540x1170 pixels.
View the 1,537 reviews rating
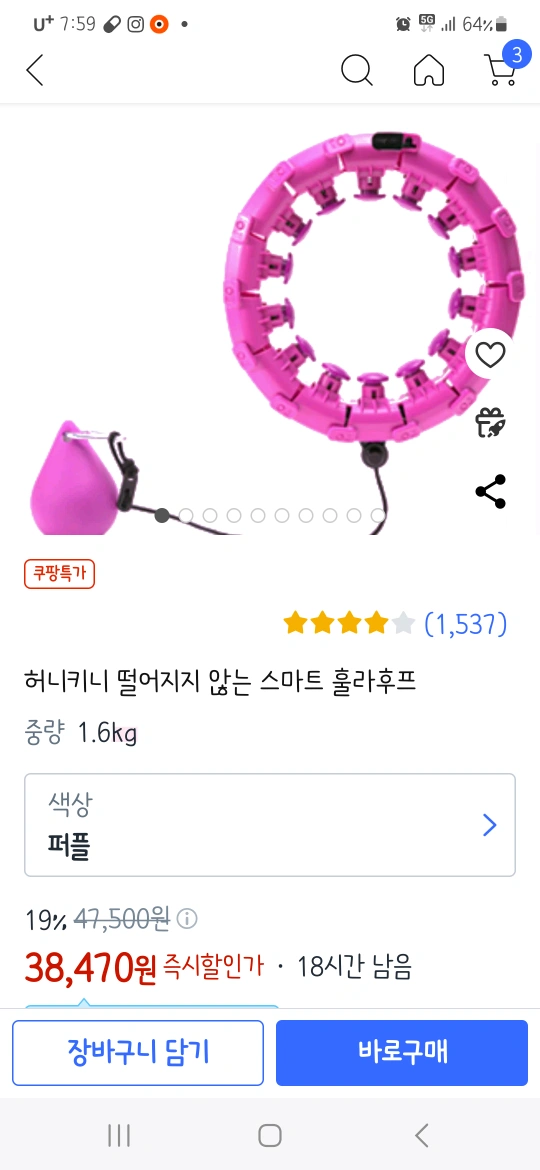[395, 624]
